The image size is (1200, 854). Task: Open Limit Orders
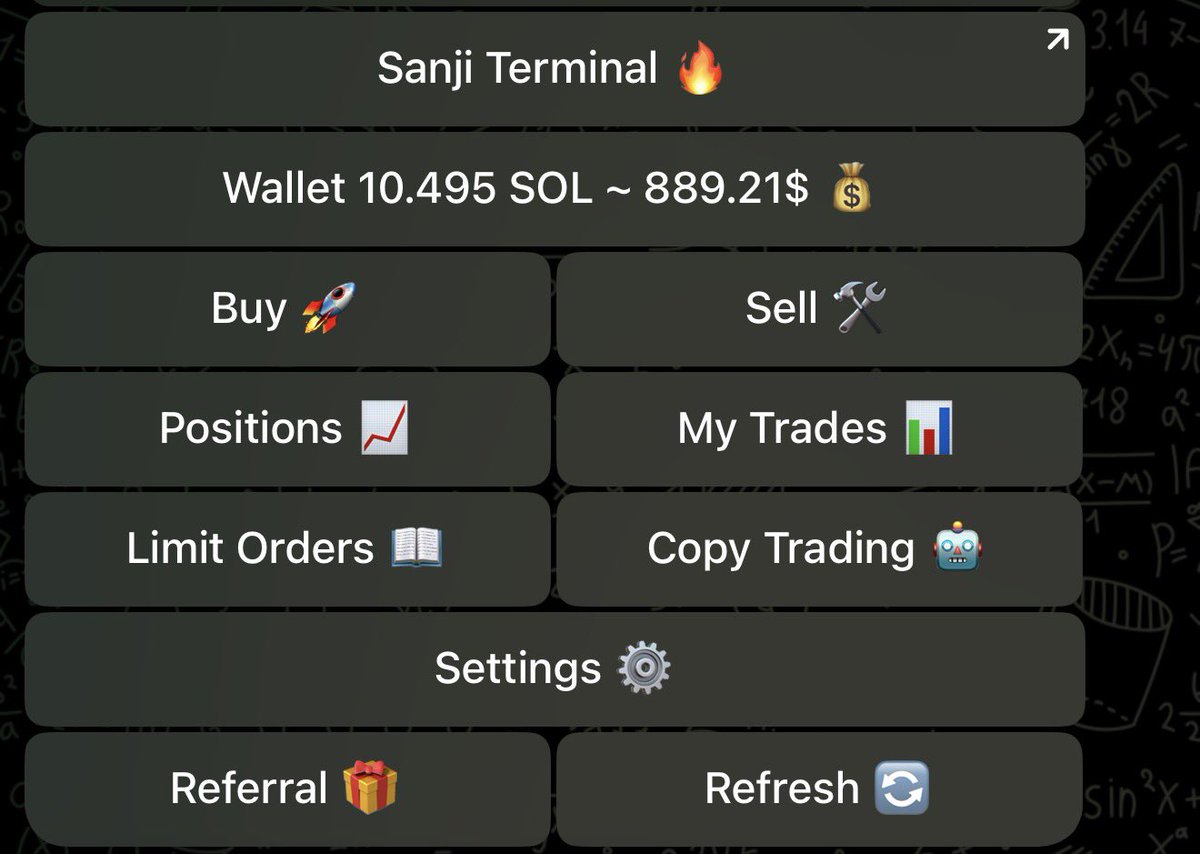287,549
